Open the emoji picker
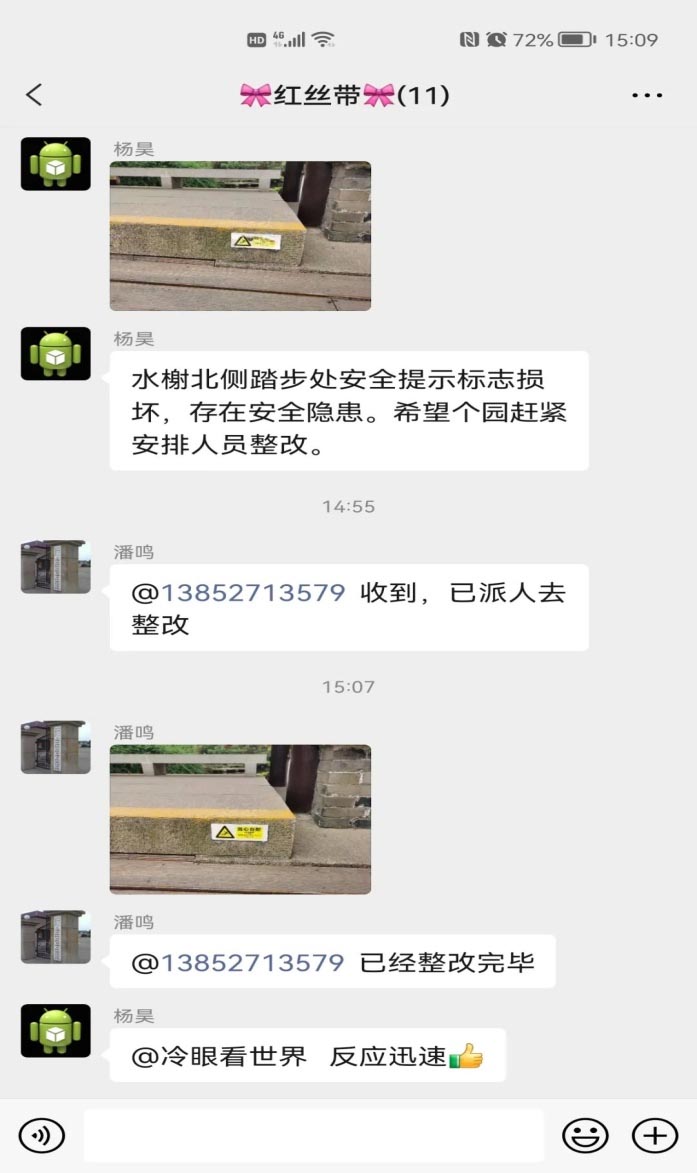Image resolution: width=697 pixels, height=1173 pixels. [x=585, y=1135]
